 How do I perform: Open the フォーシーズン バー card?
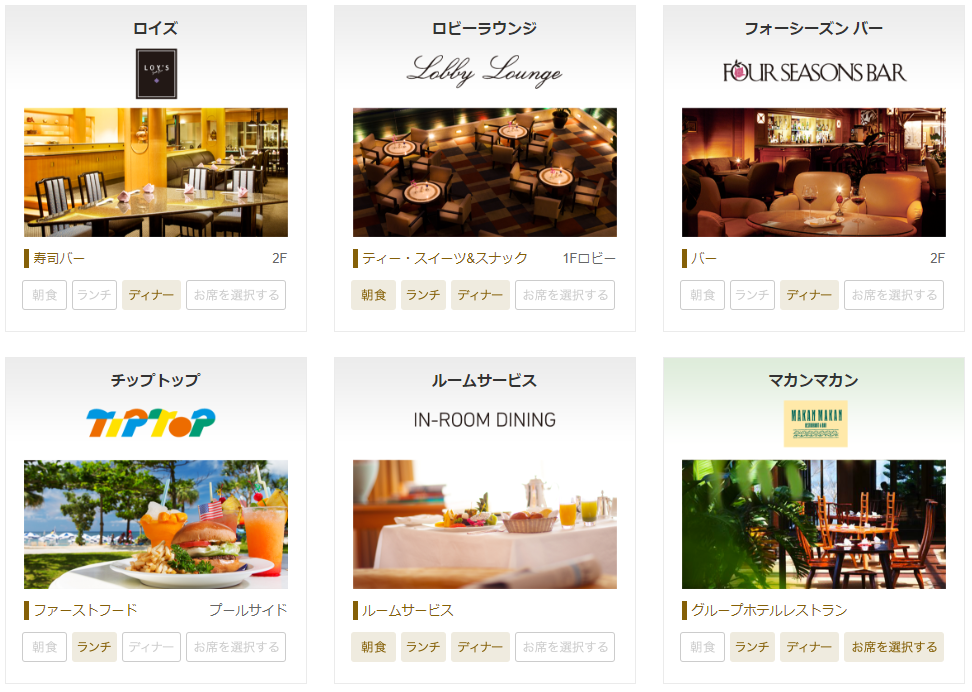coord(813,172)
